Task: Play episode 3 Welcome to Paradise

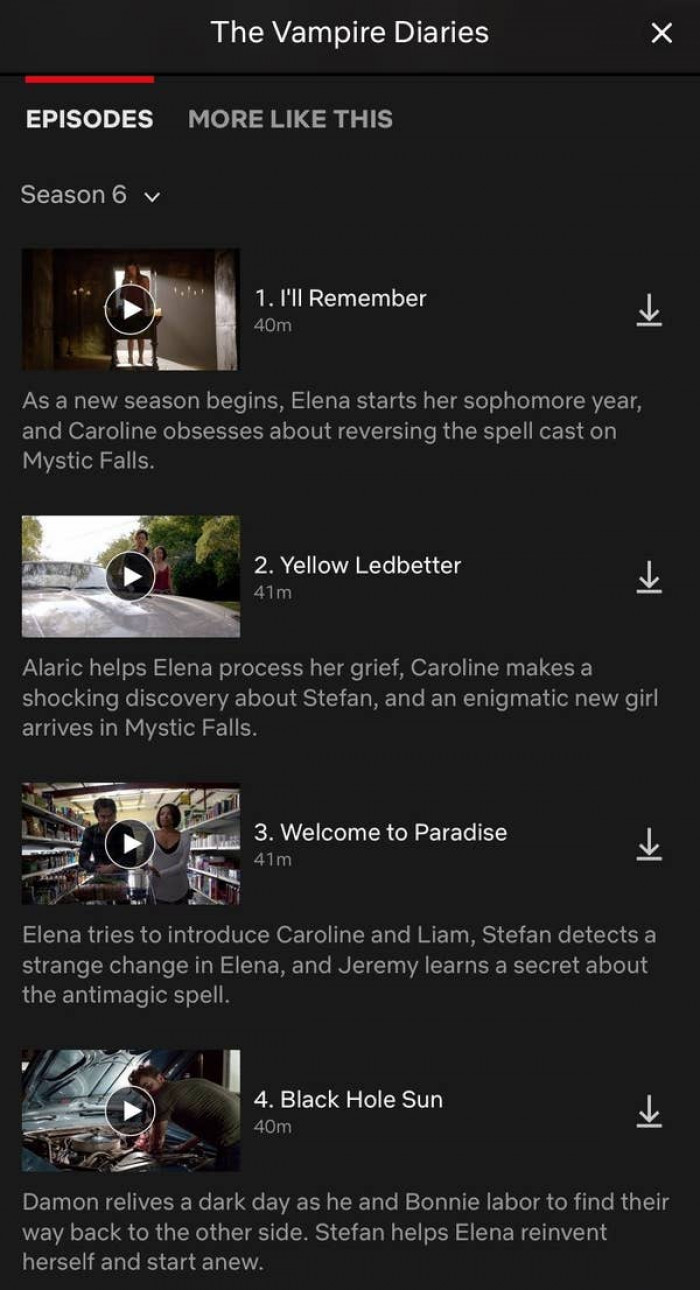Action: click(x=130, y=843)
